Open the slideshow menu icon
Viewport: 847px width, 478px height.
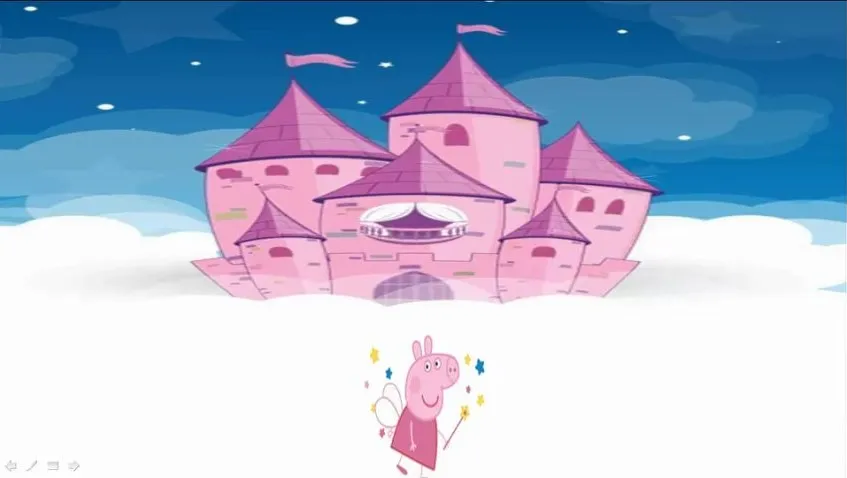coord(53,465)
